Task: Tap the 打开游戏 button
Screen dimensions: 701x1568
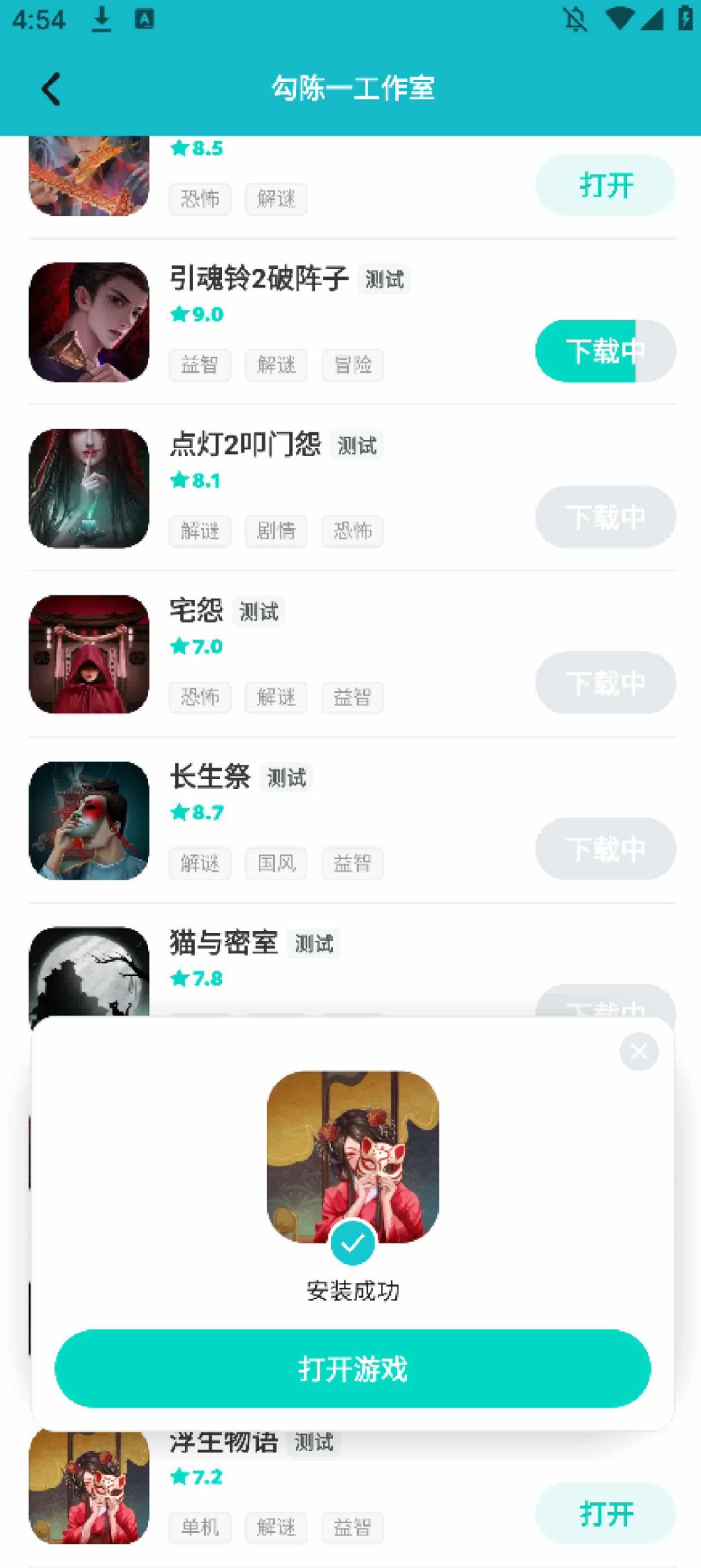Action: (352, 1368)
